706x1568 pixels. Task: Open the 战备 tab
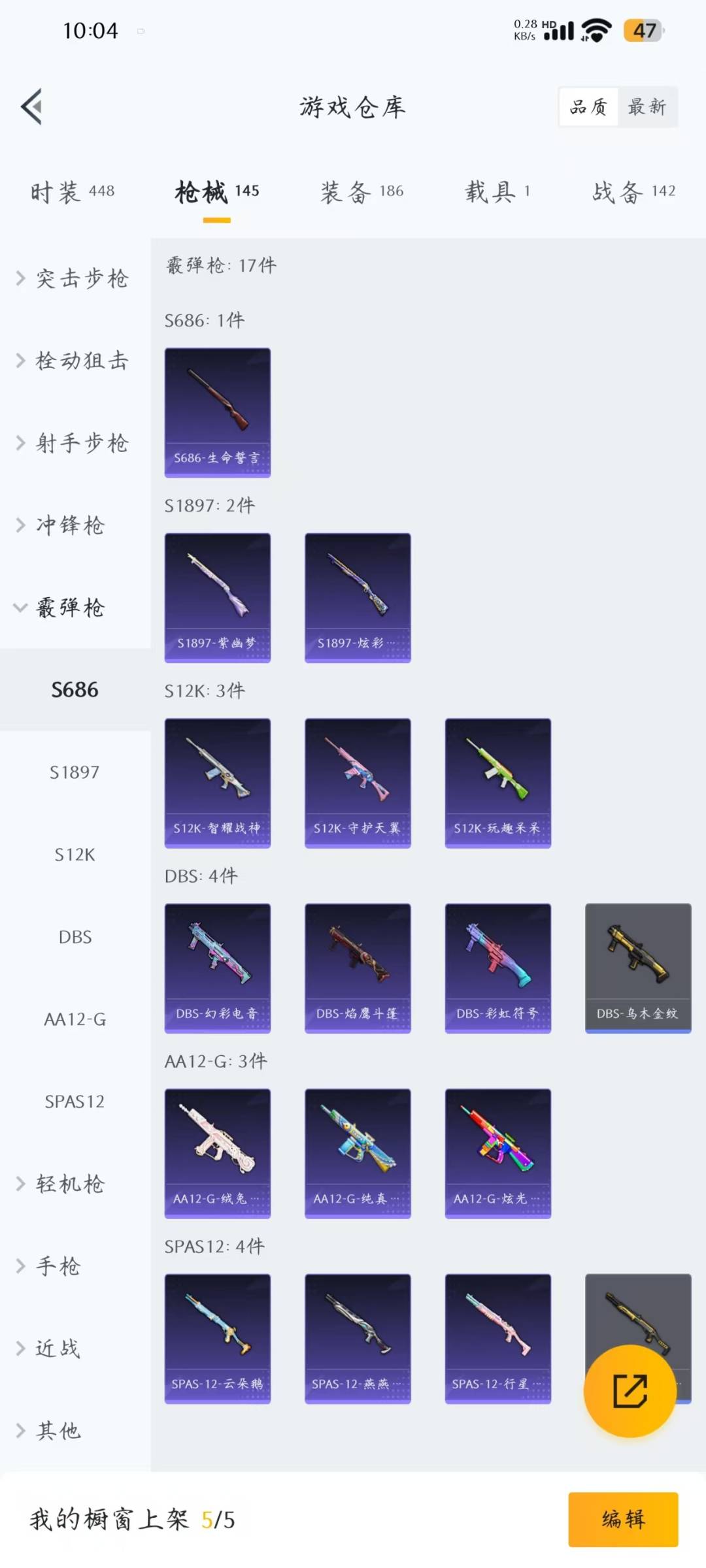coord(633,191)
